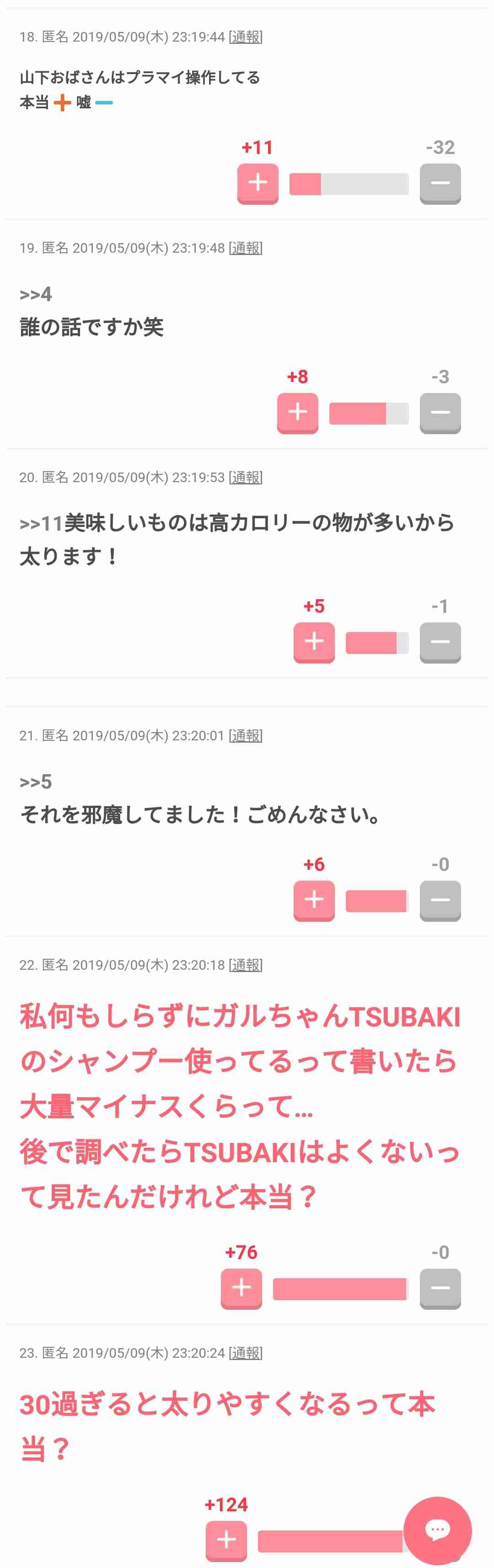Report comment 18 via 通報 link
494x1568 pixels.
[246, 37]
